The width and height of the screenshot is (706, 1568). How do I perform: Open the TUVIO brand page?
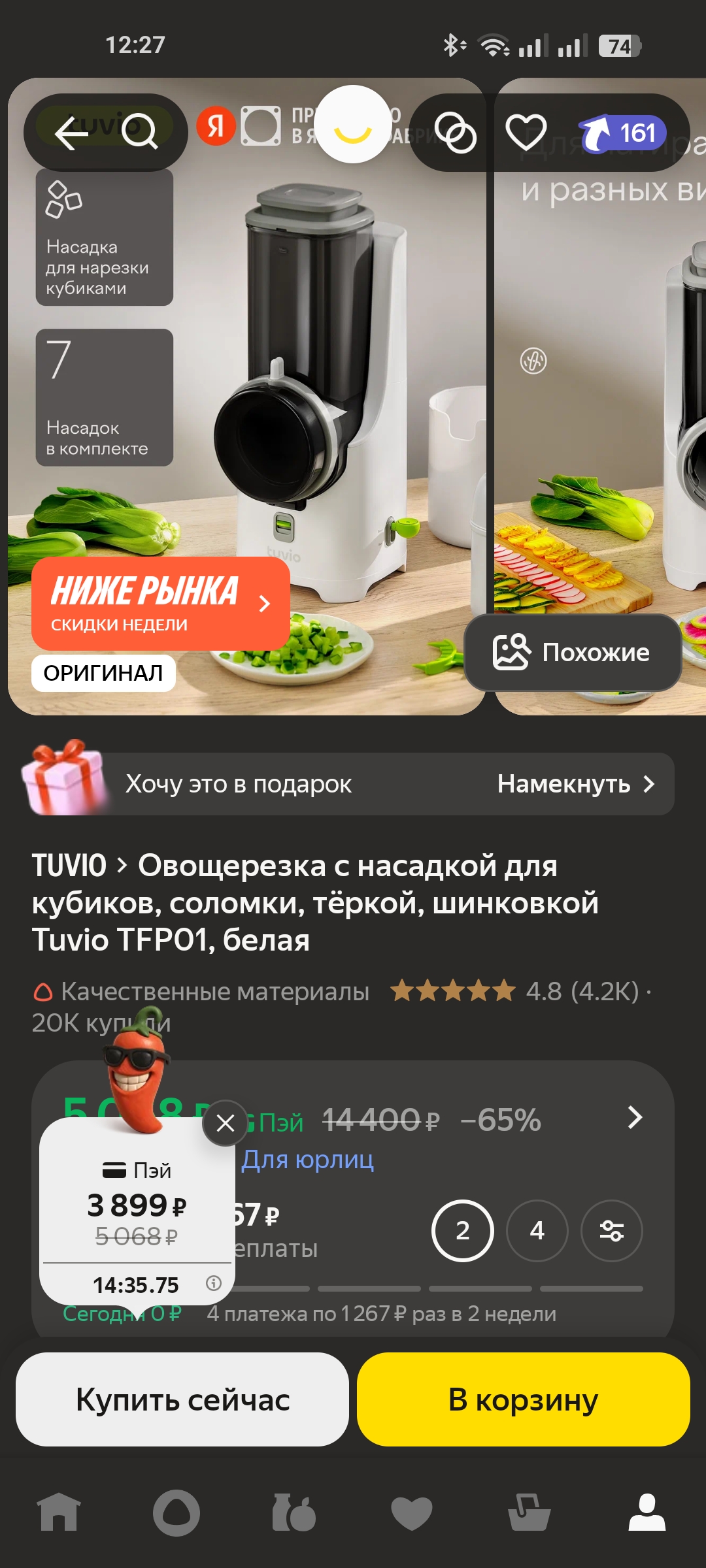pyautogui.click(x=69, y=866)
